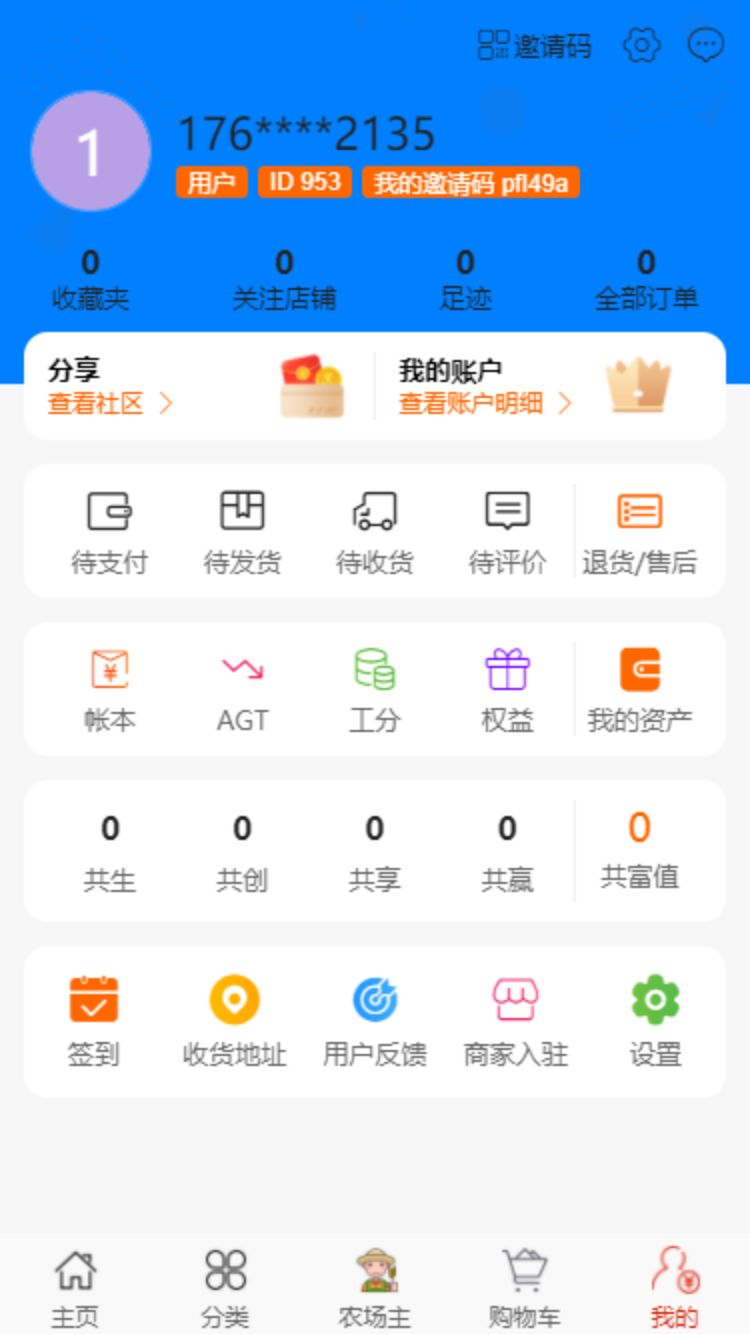Image resolution: width=750 pixels, height=1334 pixels.
Task: Open the 购物车 cart tab
Action: tap(524, 1285)
